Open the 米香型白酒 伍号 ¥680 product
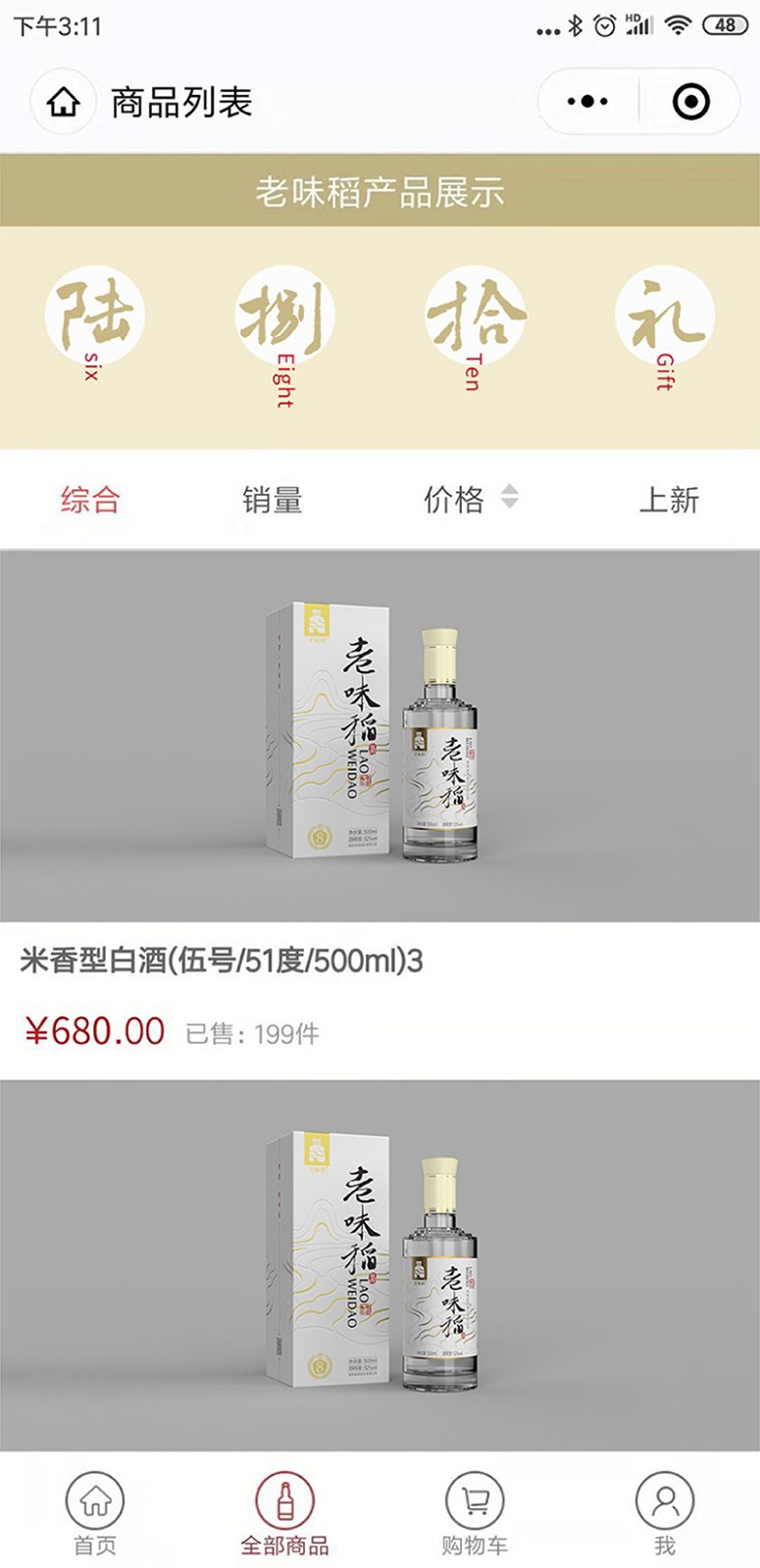The width and height of the screenshot is (760, 1568). tap(380, 735)
